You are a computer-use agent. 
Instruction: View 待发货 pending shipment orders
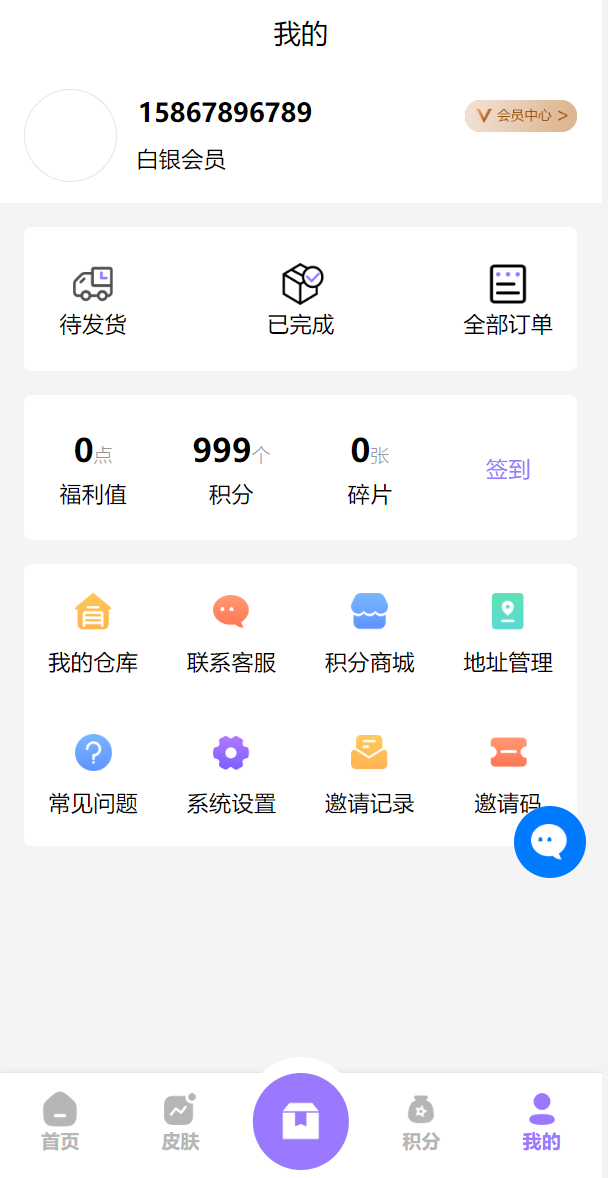tap(93, 300)
